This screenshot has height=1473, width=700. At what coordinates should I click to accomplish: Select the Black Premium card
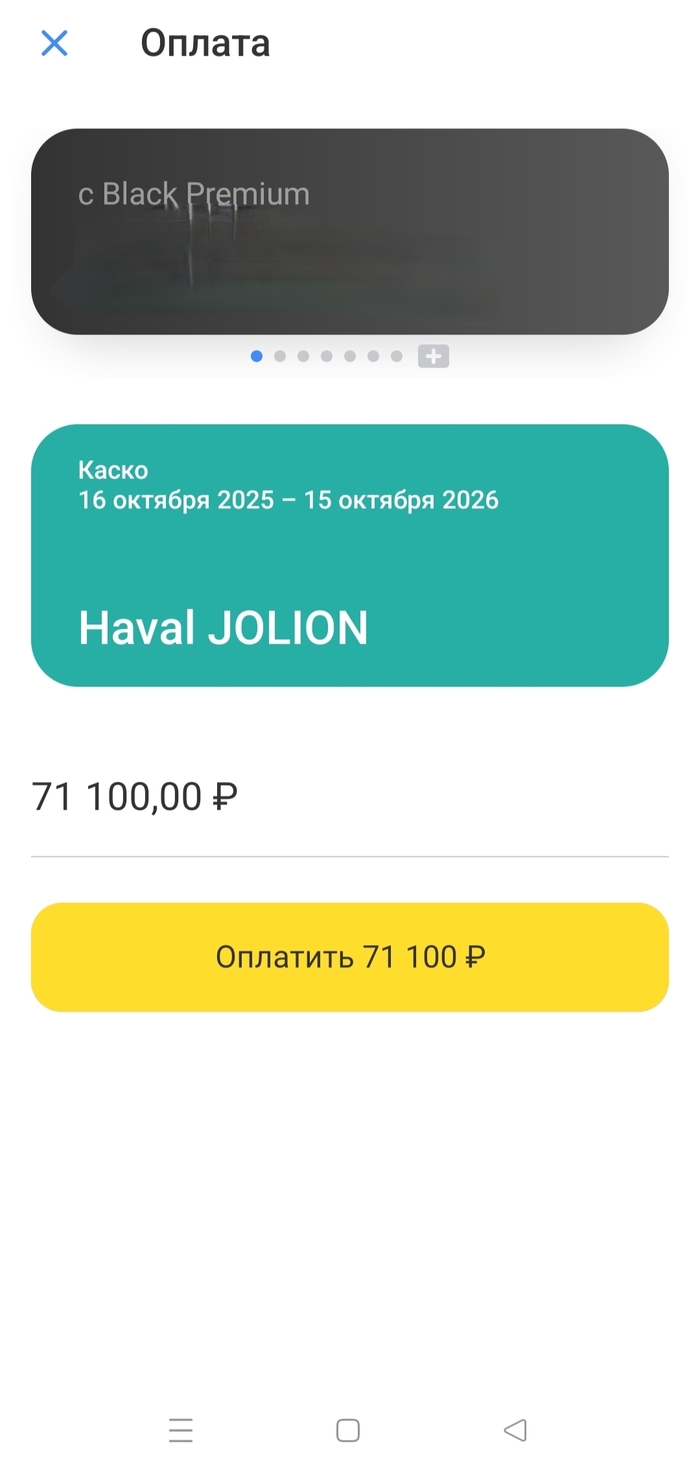(349, 231)
